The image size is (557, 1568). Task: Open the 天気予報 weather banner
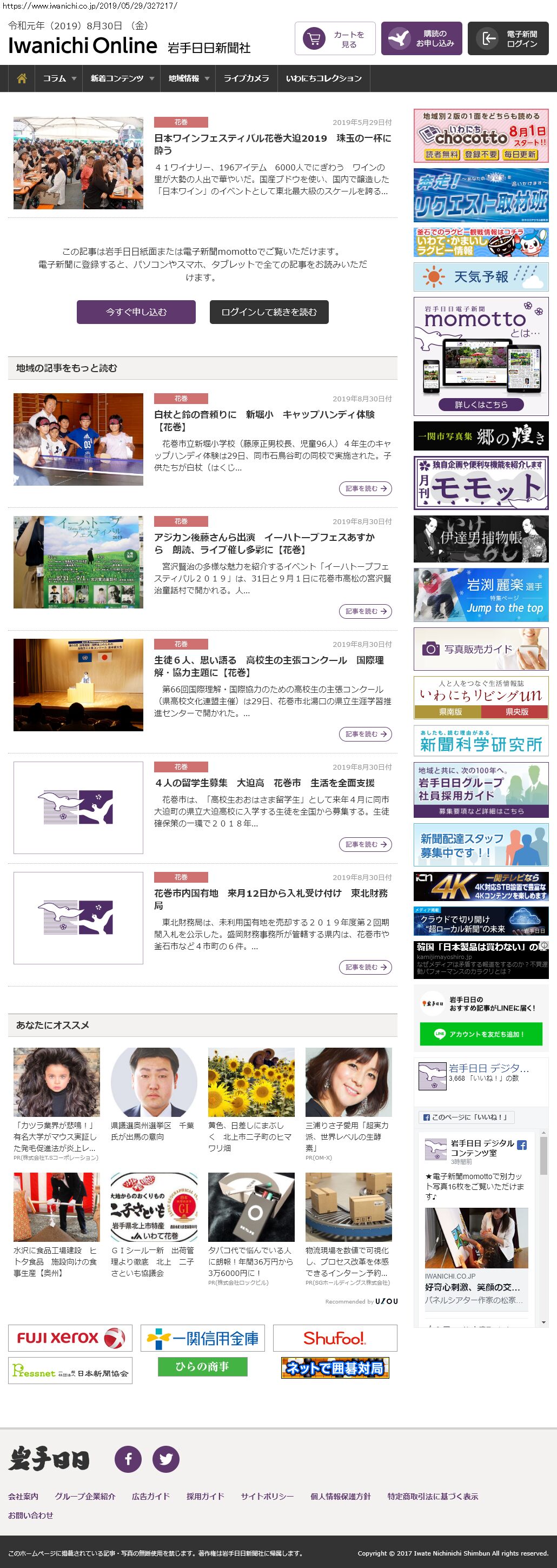(x=481, y=277)
